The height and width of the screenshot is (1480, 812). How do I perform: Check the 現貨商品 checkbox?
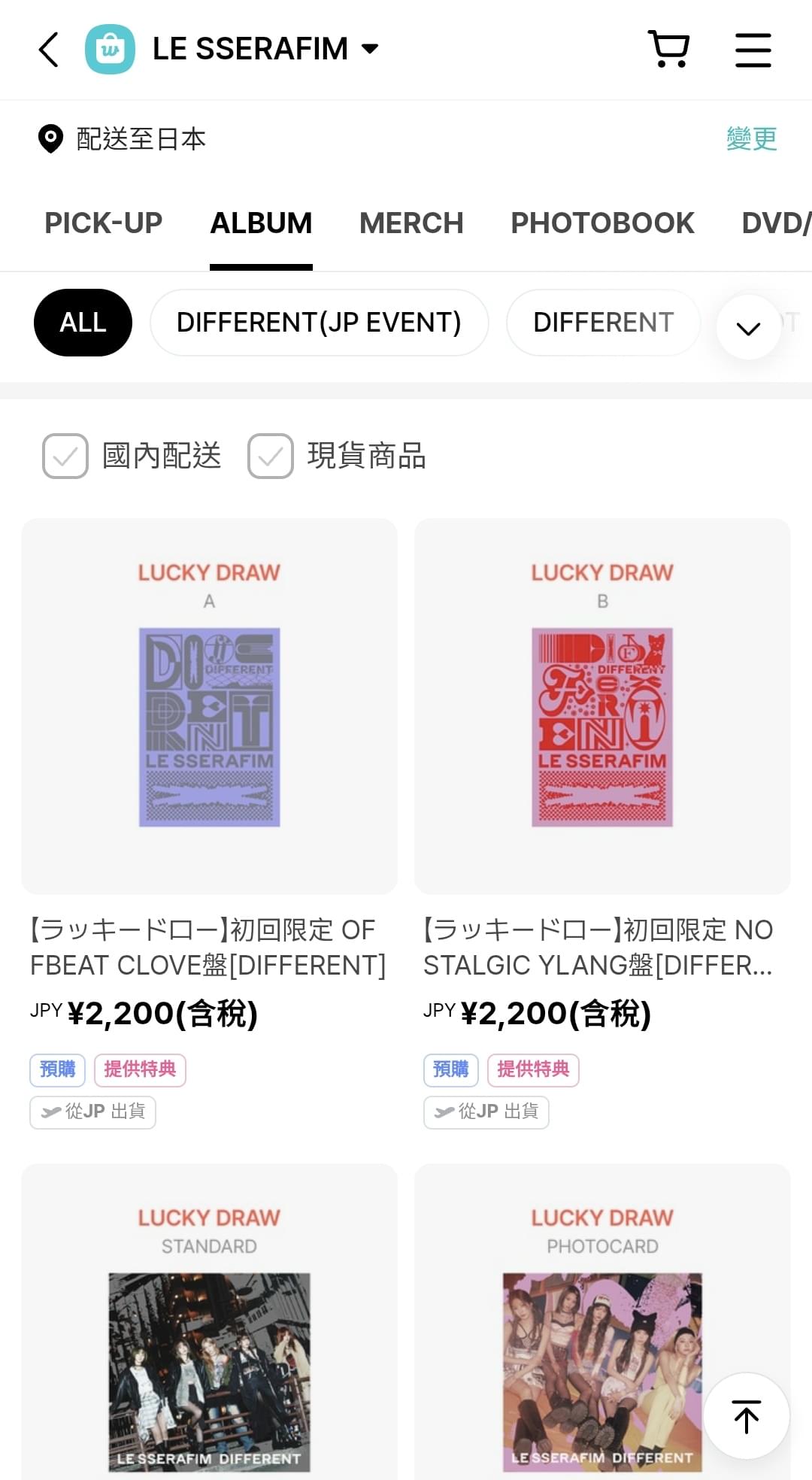click(x=271, y=456)
